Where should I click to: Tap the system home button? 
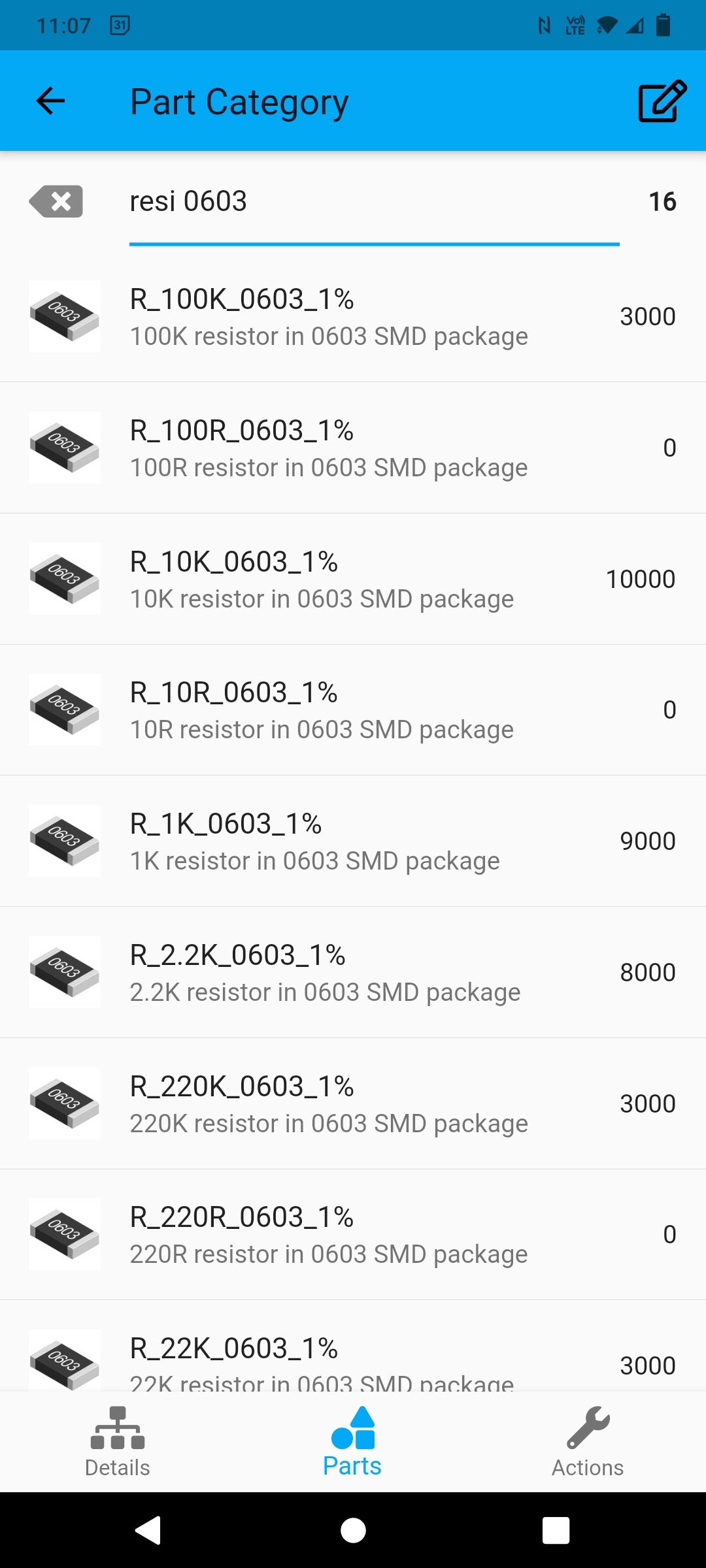[353, 1530]
